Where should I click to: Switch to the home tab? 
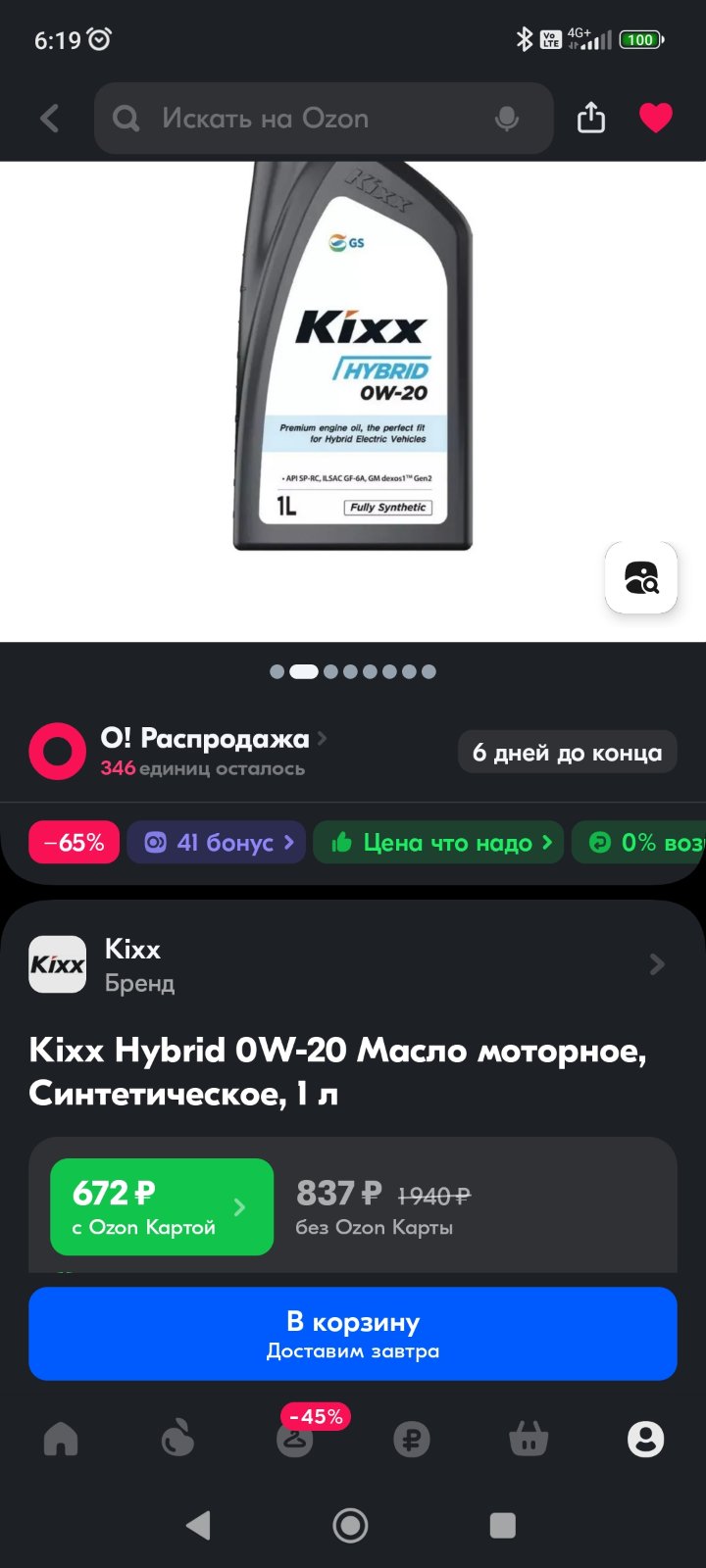coord(61,1439)
